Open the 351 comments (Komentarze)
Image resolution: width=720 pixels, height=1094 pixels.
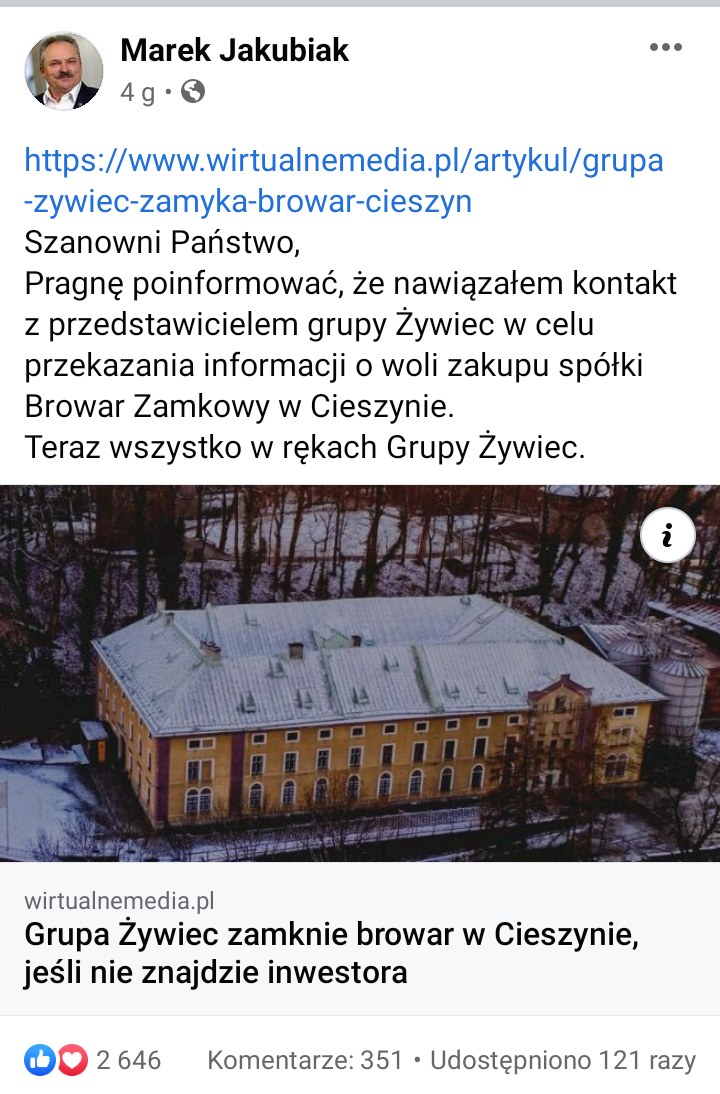[x=305, y=1060]
